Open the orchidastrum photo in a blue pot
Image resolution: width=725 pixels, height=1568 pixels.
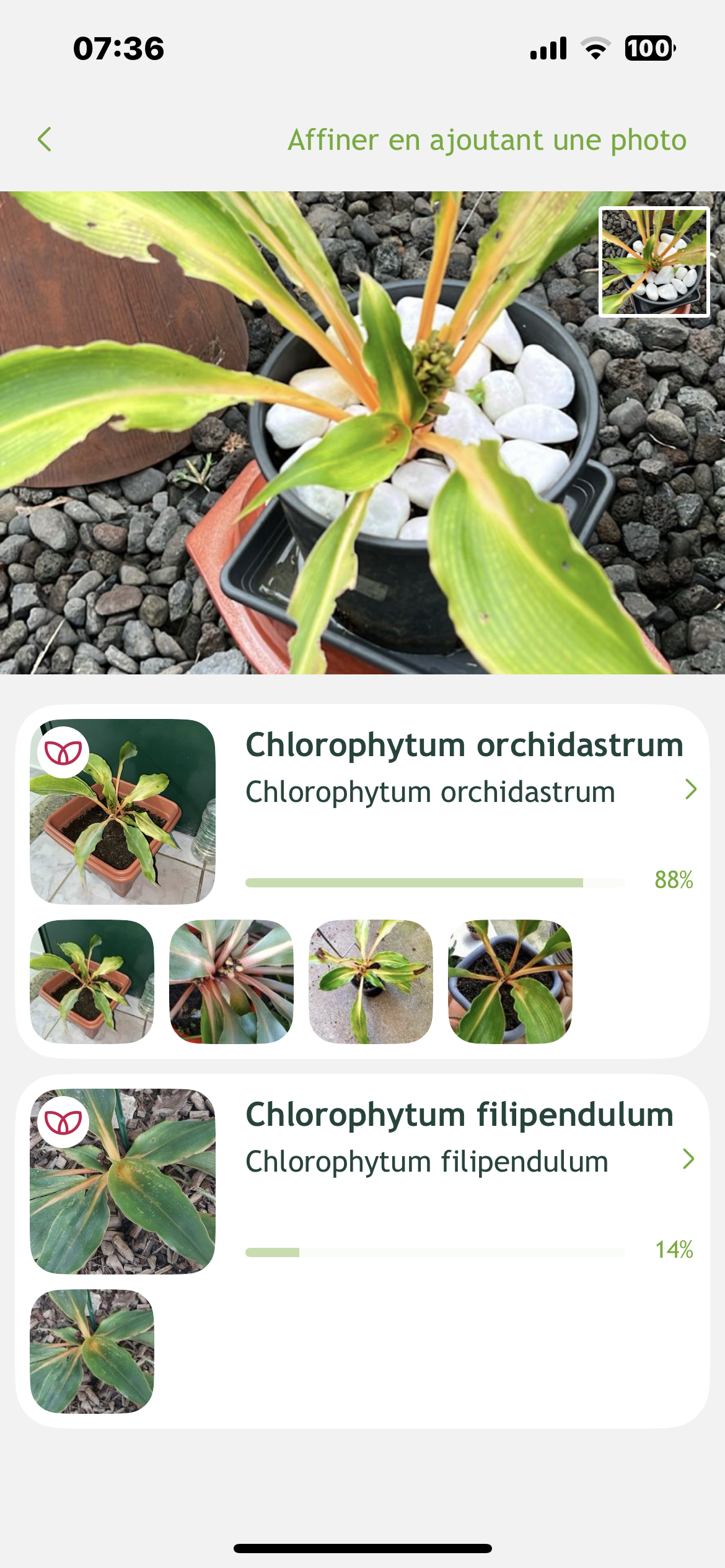pos(510,982)
